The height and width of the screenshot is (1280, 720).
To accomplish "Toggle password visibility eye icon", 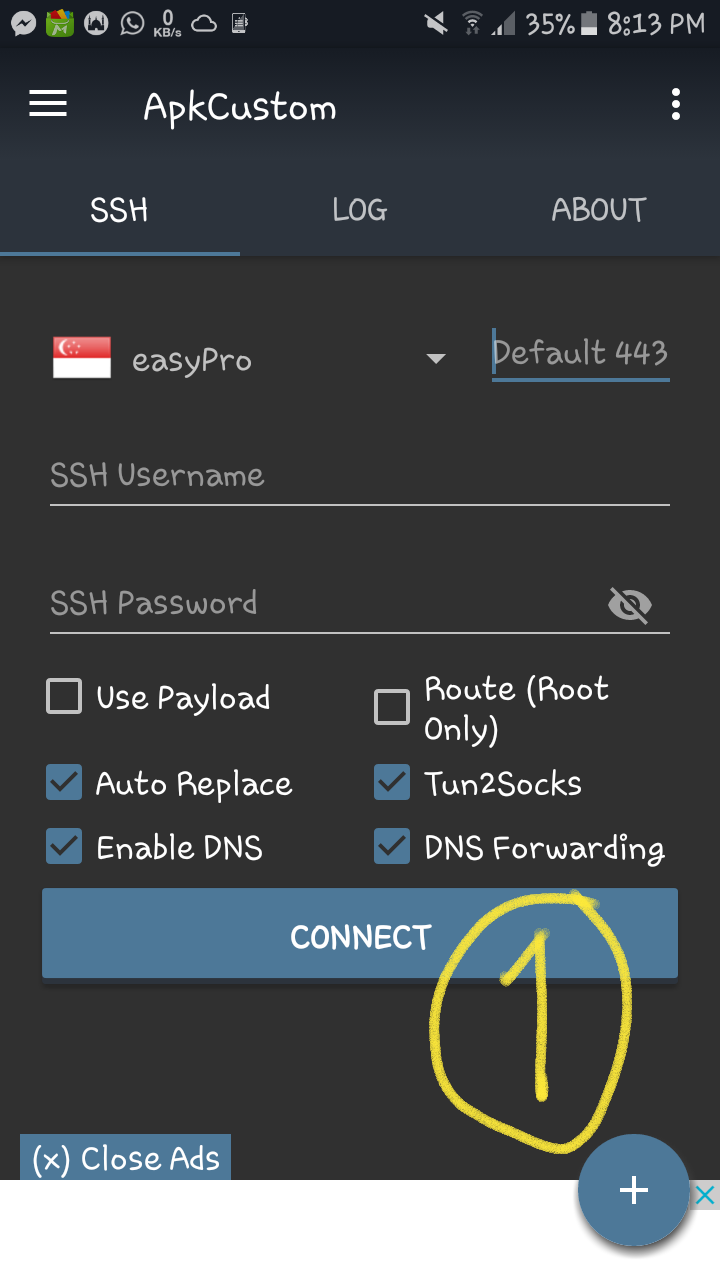I will [x=630, y=605].
